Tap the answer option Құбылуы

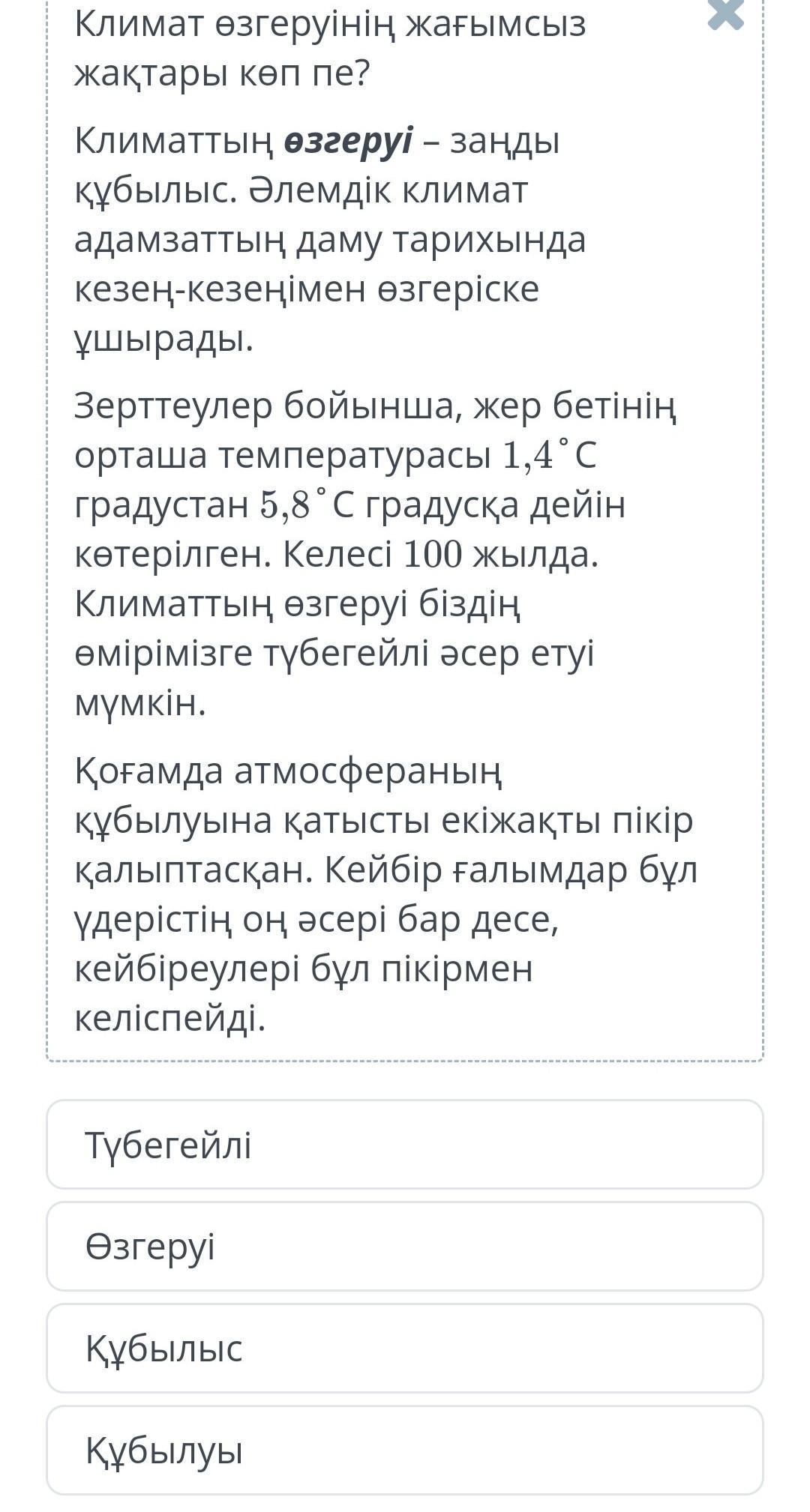click(x=405, y=1451)
